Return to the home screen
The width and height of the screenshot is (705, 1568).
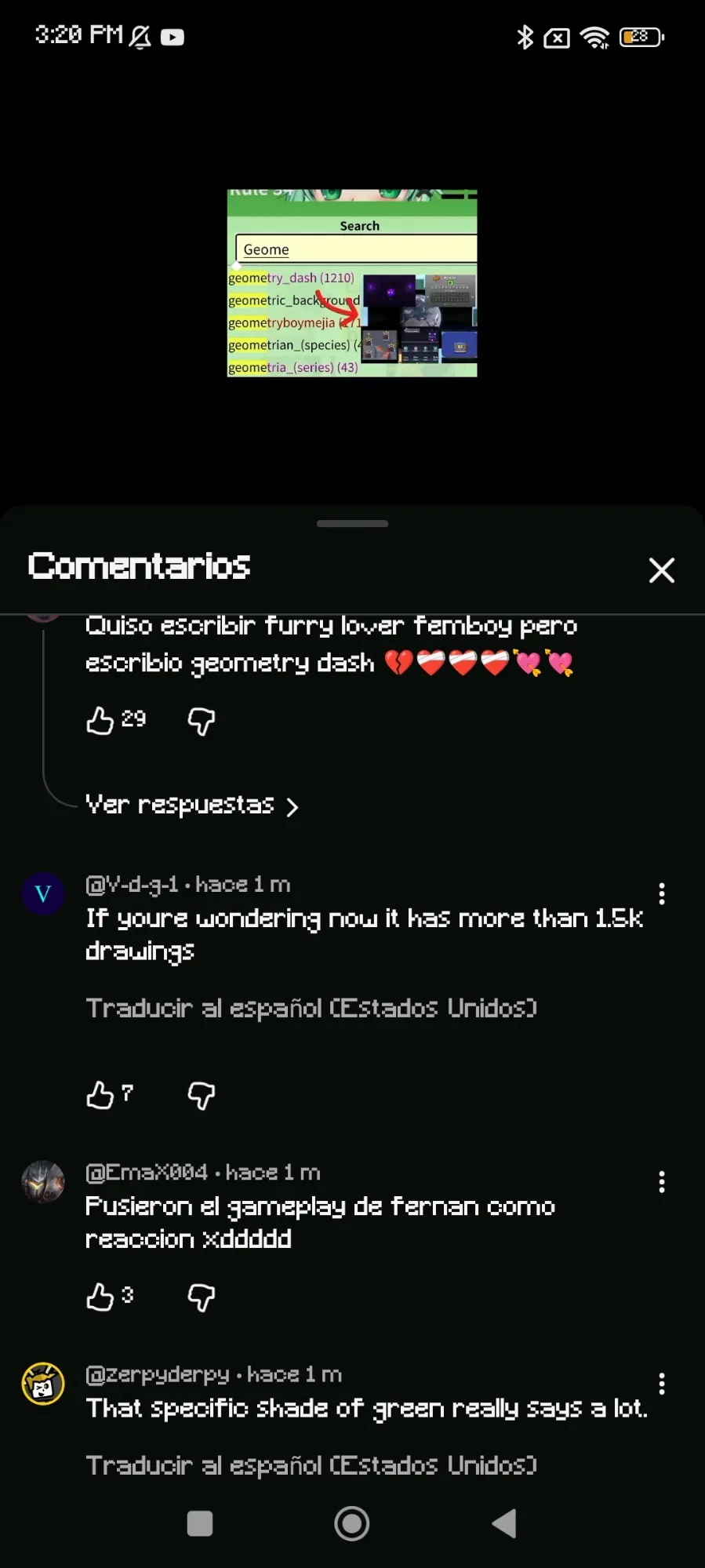352,1523
